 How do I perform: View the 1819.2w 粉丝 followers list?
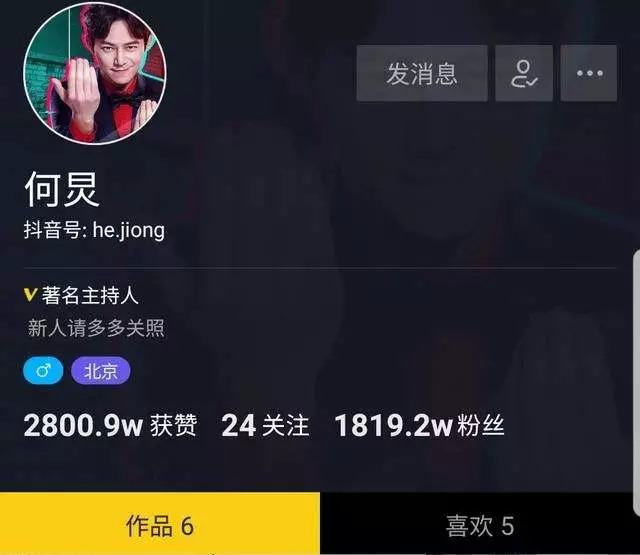pos(419,427)
